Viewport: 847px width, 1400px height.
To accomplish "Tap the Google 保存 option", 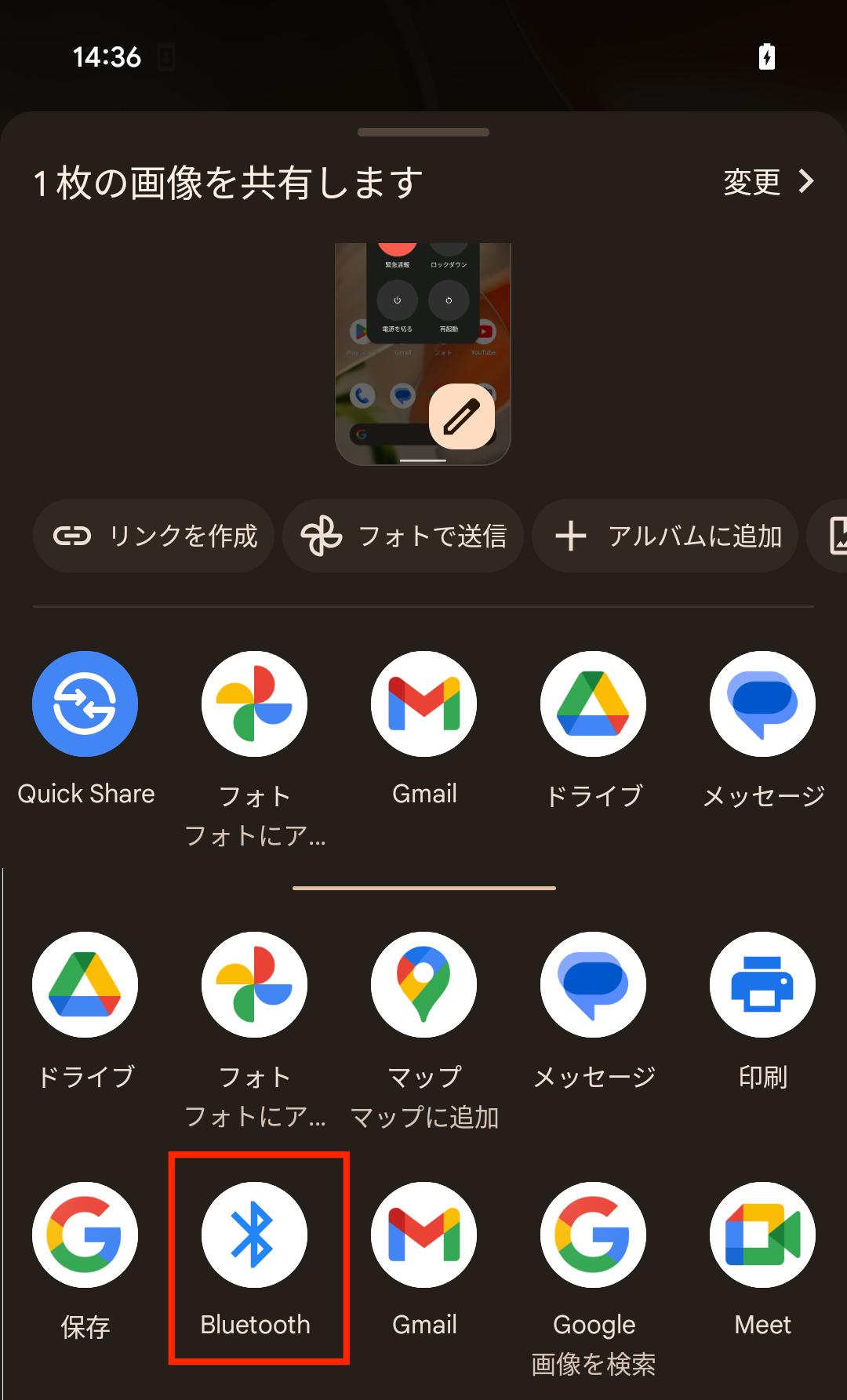I will click(85, 1235).
